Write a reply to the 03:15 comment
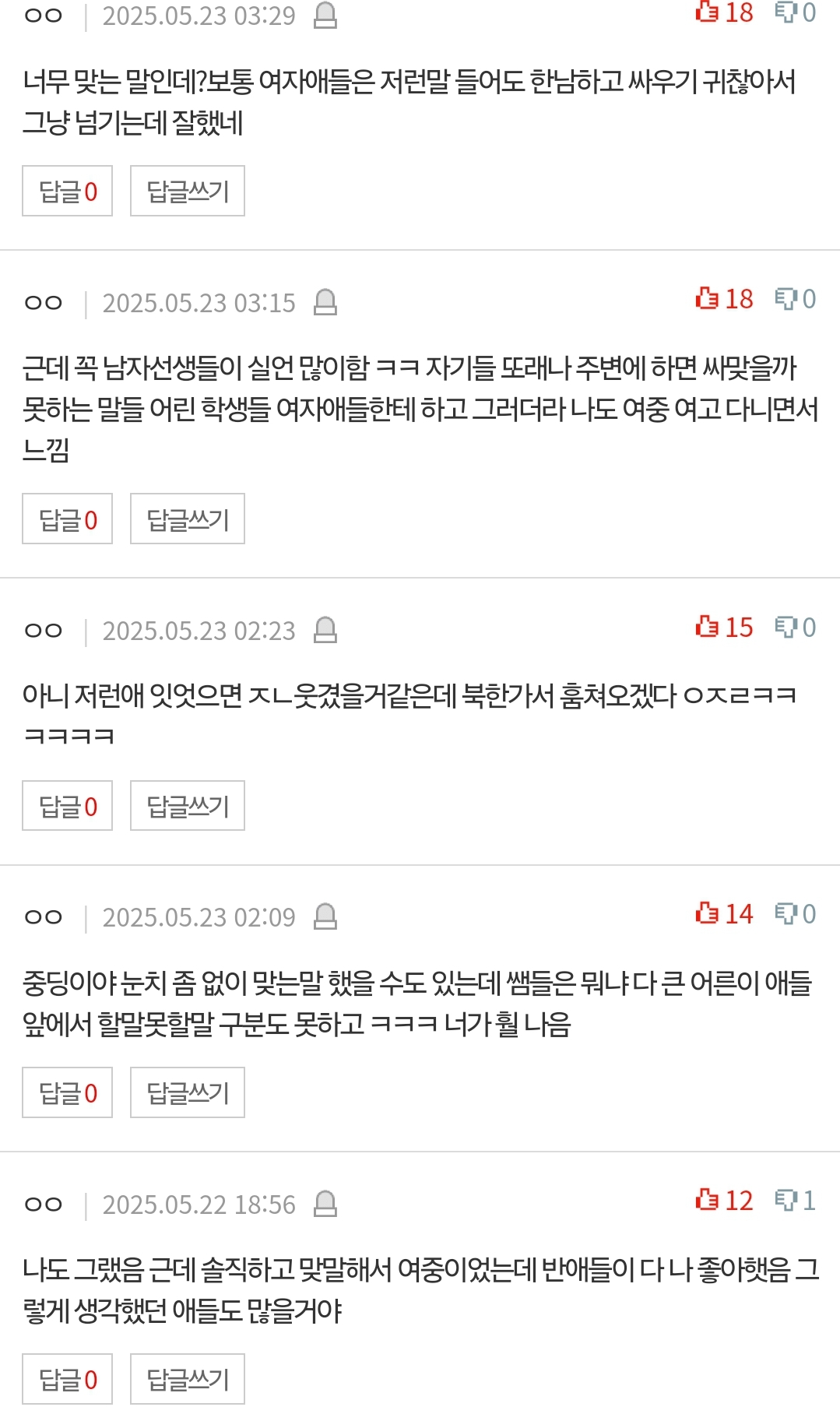The width and height of the screenshot is (840, 1421). [x=188, y=519]
